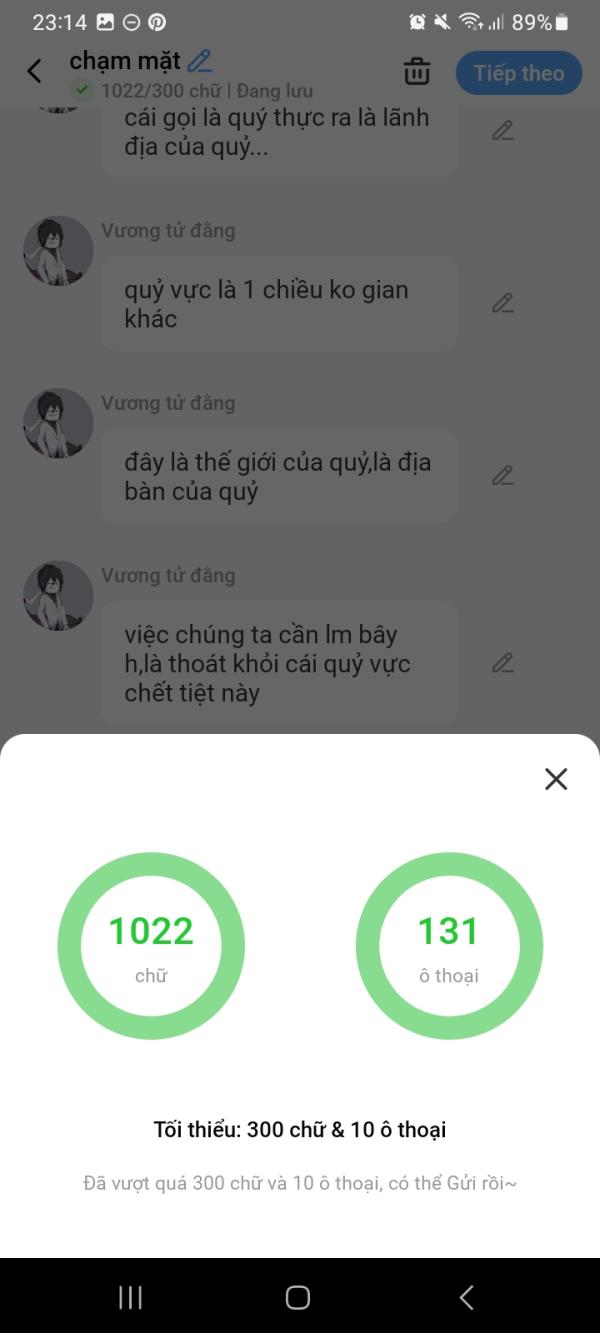Continue with the Tiếp theo button

pyautogui.click(x=518, y=73)
